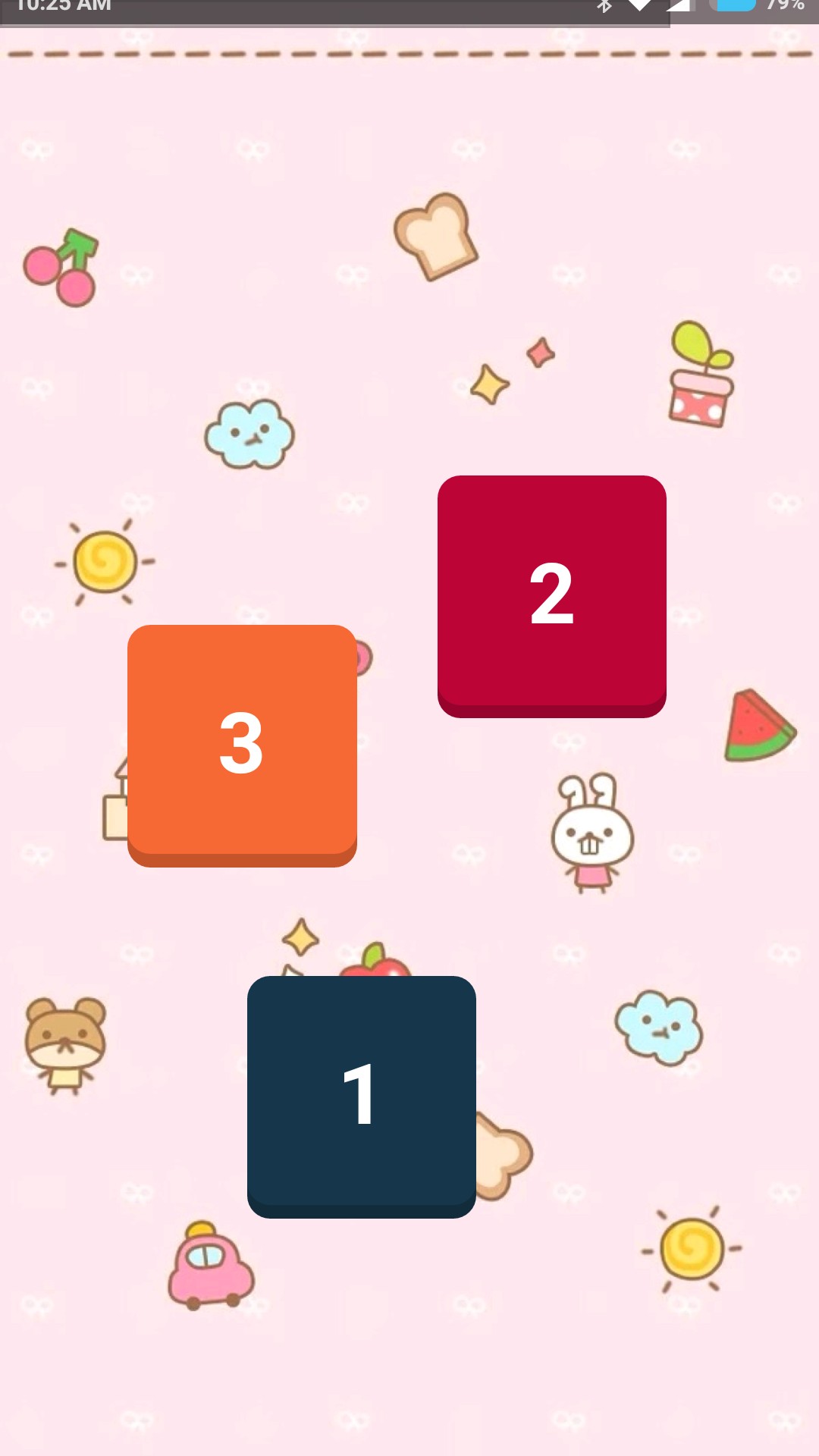Screen dimensions: 819x1456
Task: Tap the dark navy tile numbered 1
Action: (x=361, y=1096)
